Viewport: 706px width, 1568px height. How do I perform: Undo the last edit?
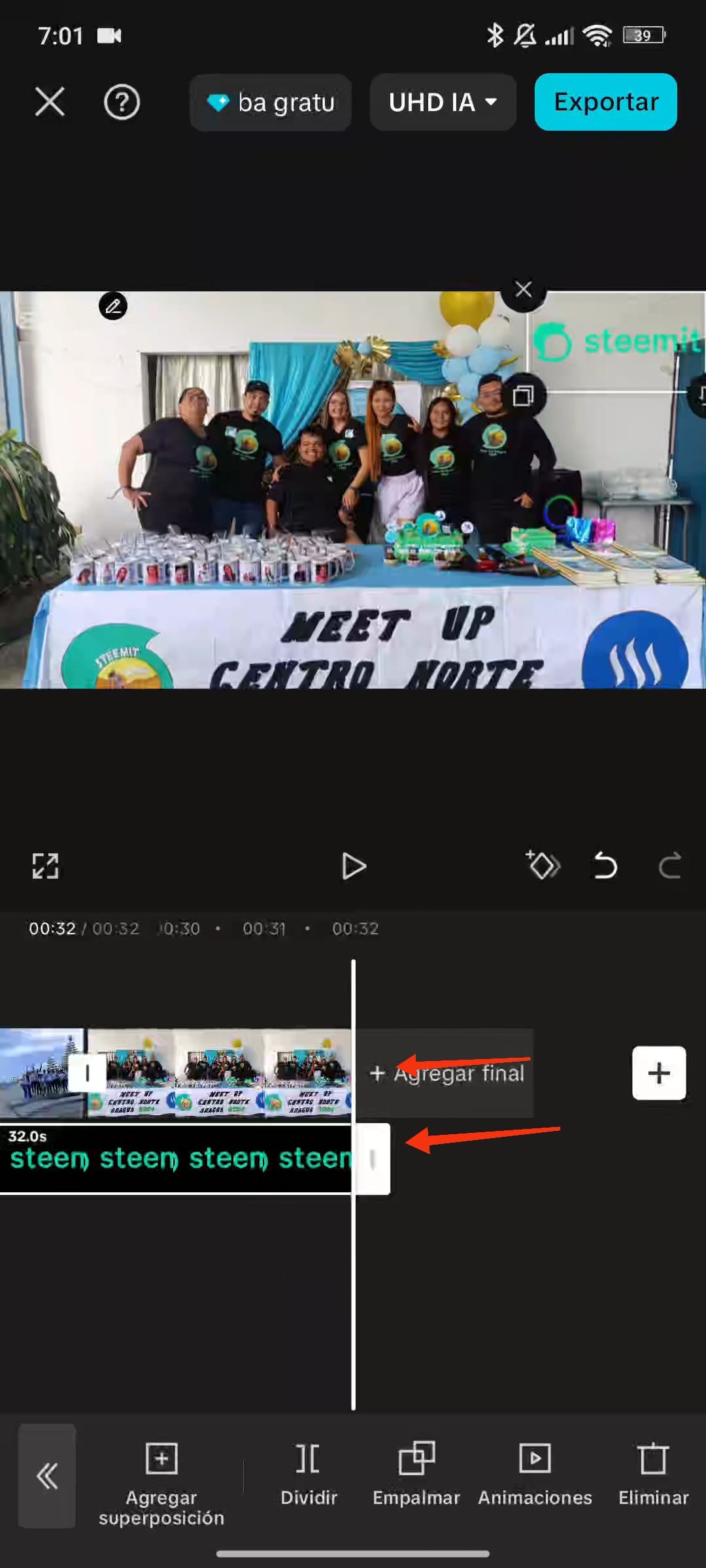coord(605,866)
